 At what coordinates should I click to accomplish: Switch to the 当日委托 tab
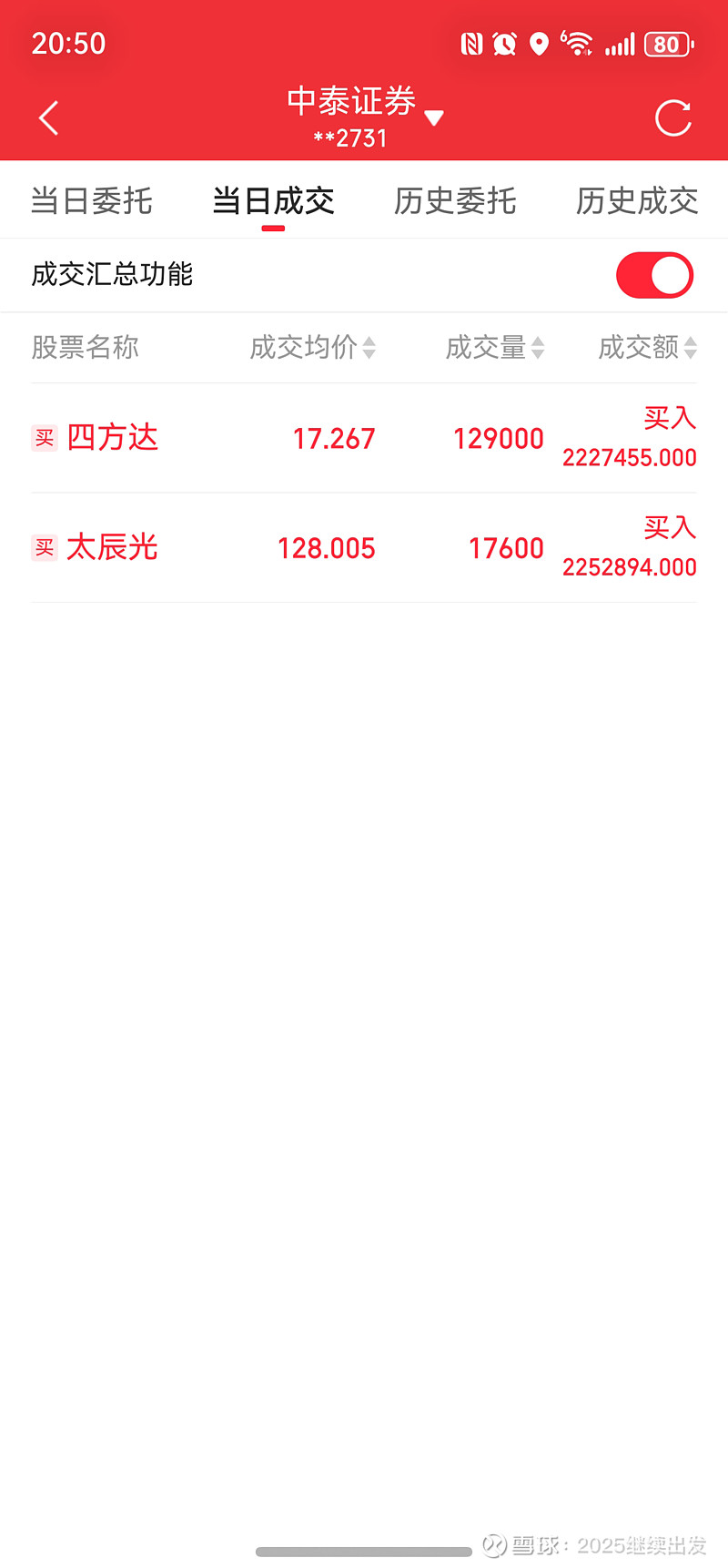[x=91, y=201]
